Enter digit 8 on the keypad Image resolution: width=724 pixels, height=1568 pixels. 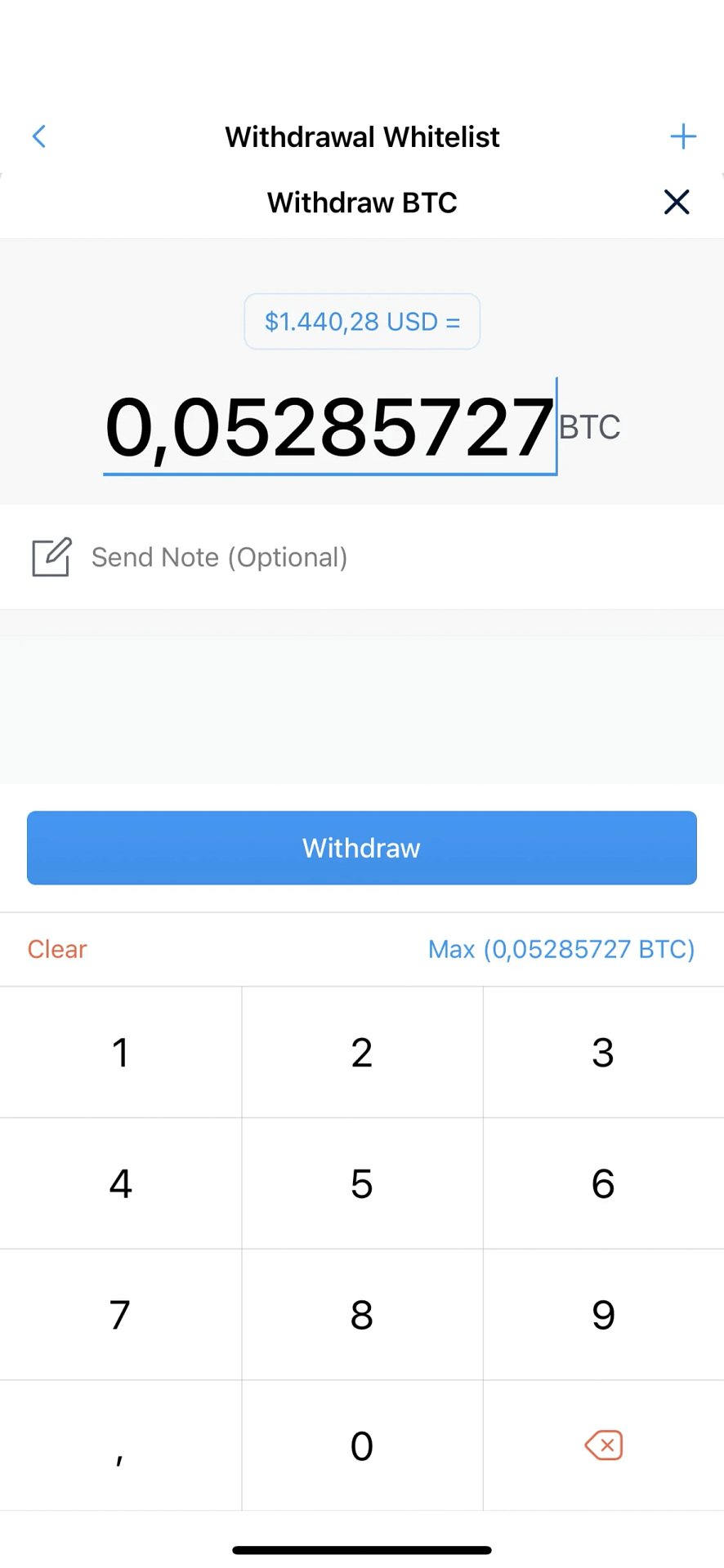[362, 1315]
